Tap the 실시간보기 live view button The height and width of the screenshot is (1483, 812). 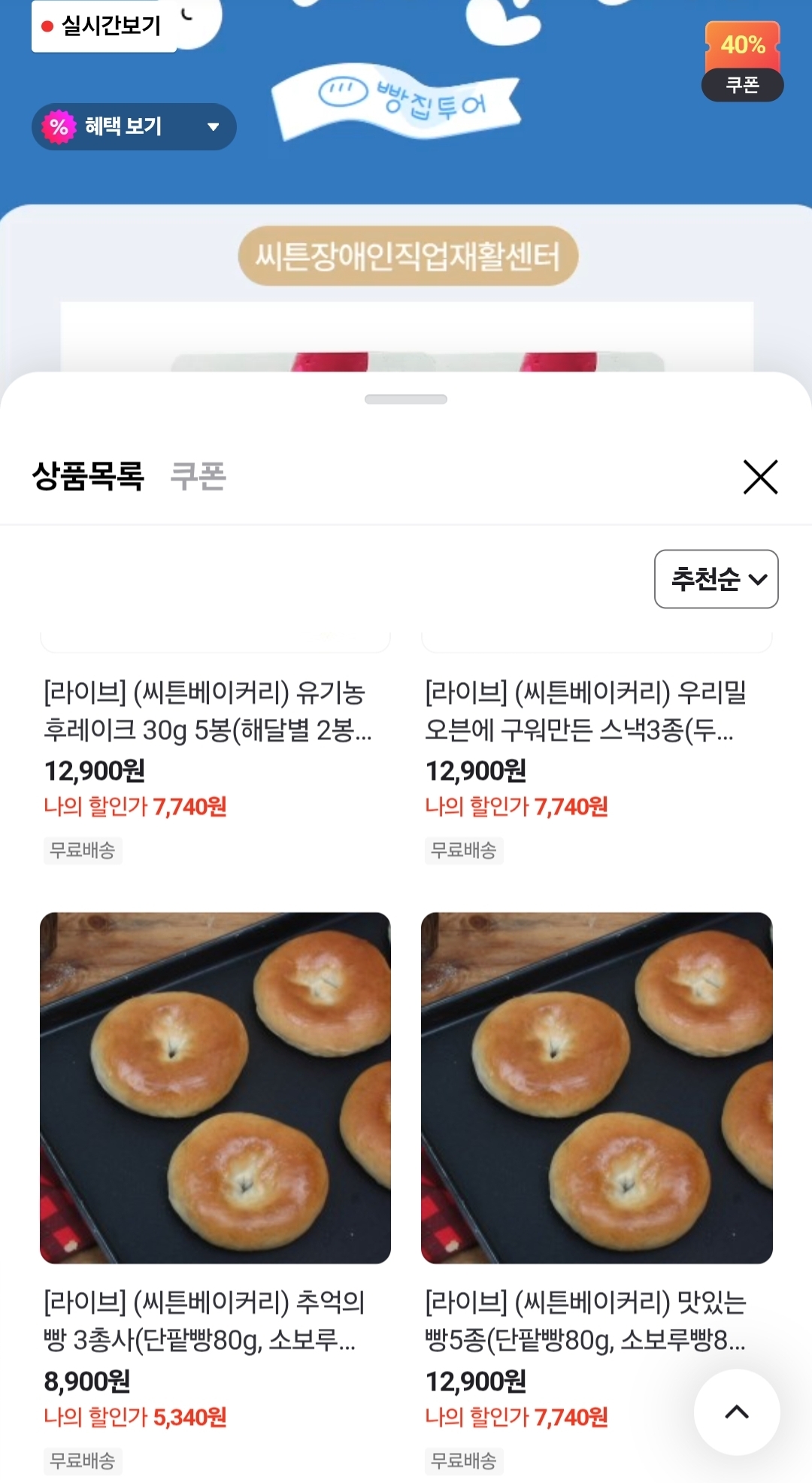[x=104, y=26]
